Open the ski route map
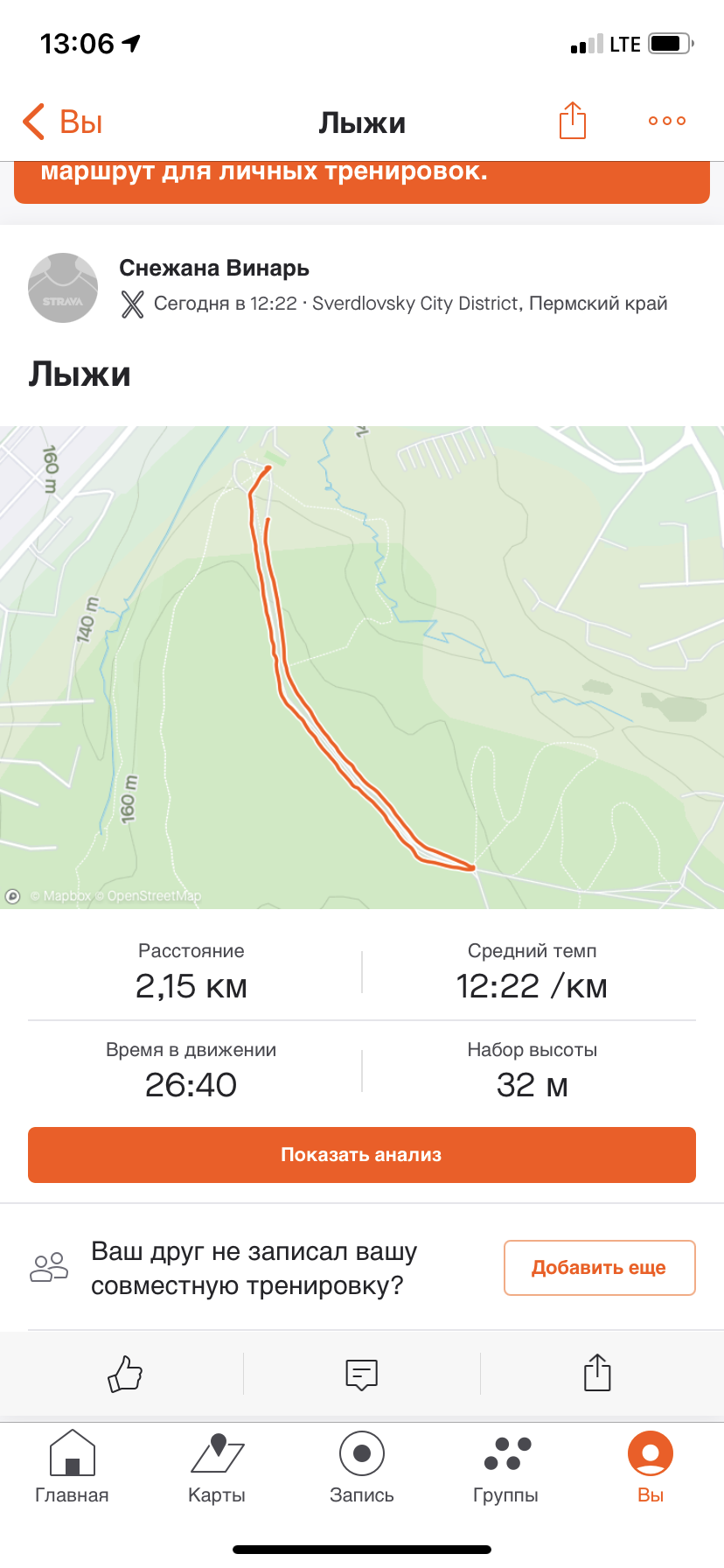 (362, 667)
